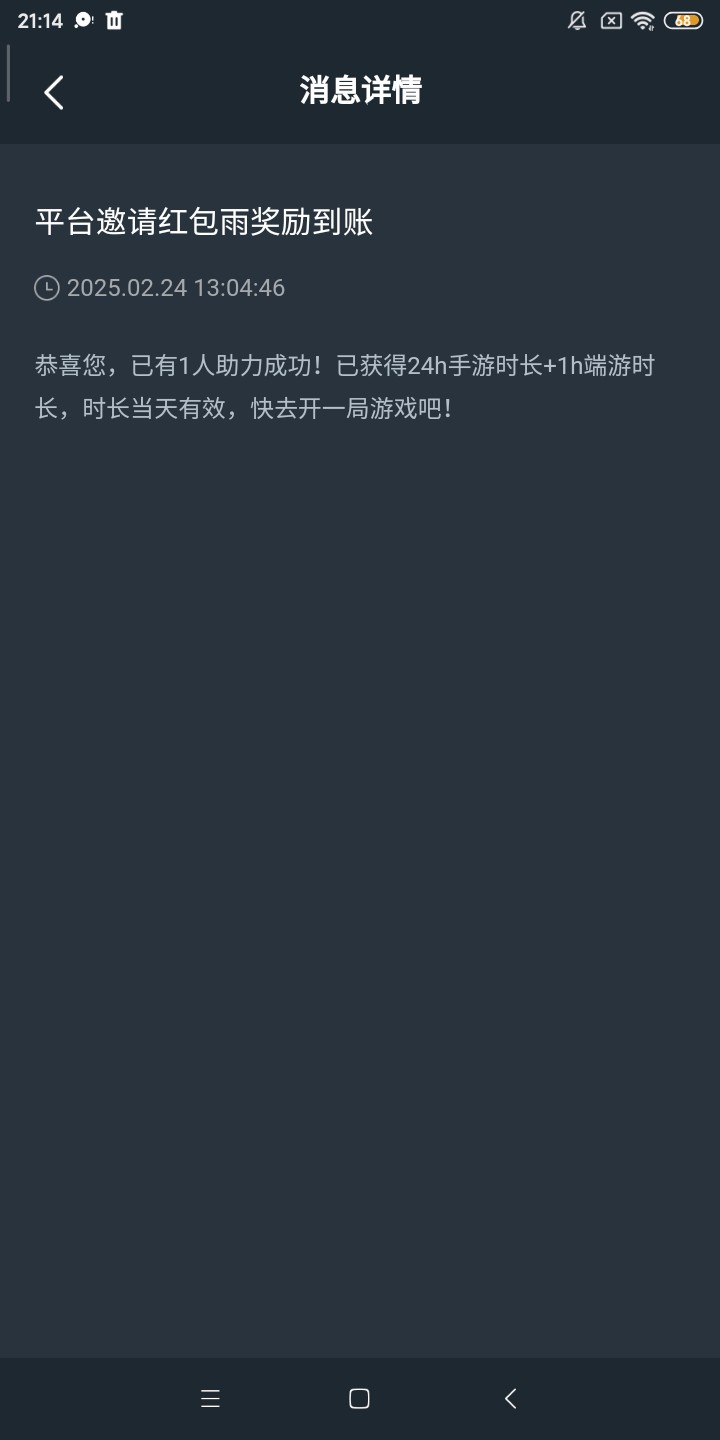Go to the home screen
Image resolution: width=720 pixels, height=1440 pixels.
click(x=359, y=1398)
